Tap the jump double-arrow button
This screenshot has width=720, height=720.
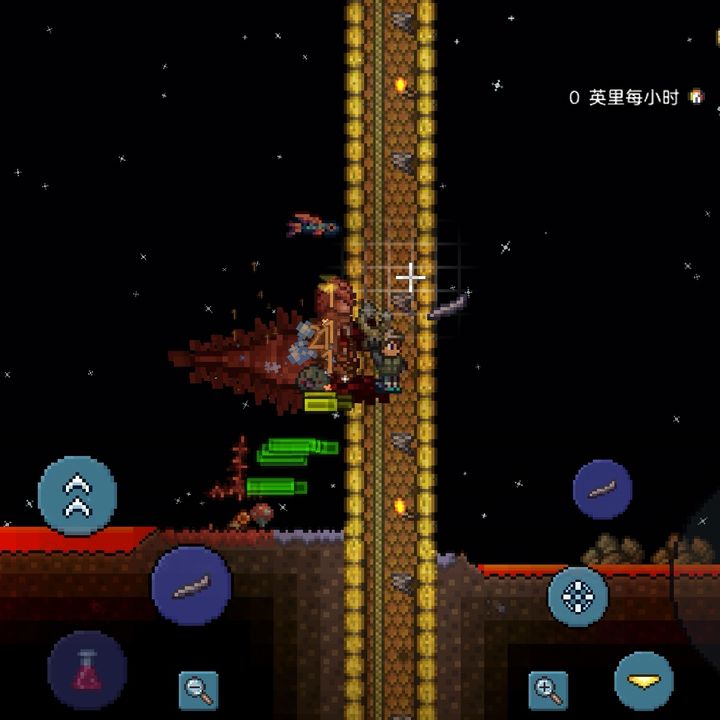coord(77,496)
